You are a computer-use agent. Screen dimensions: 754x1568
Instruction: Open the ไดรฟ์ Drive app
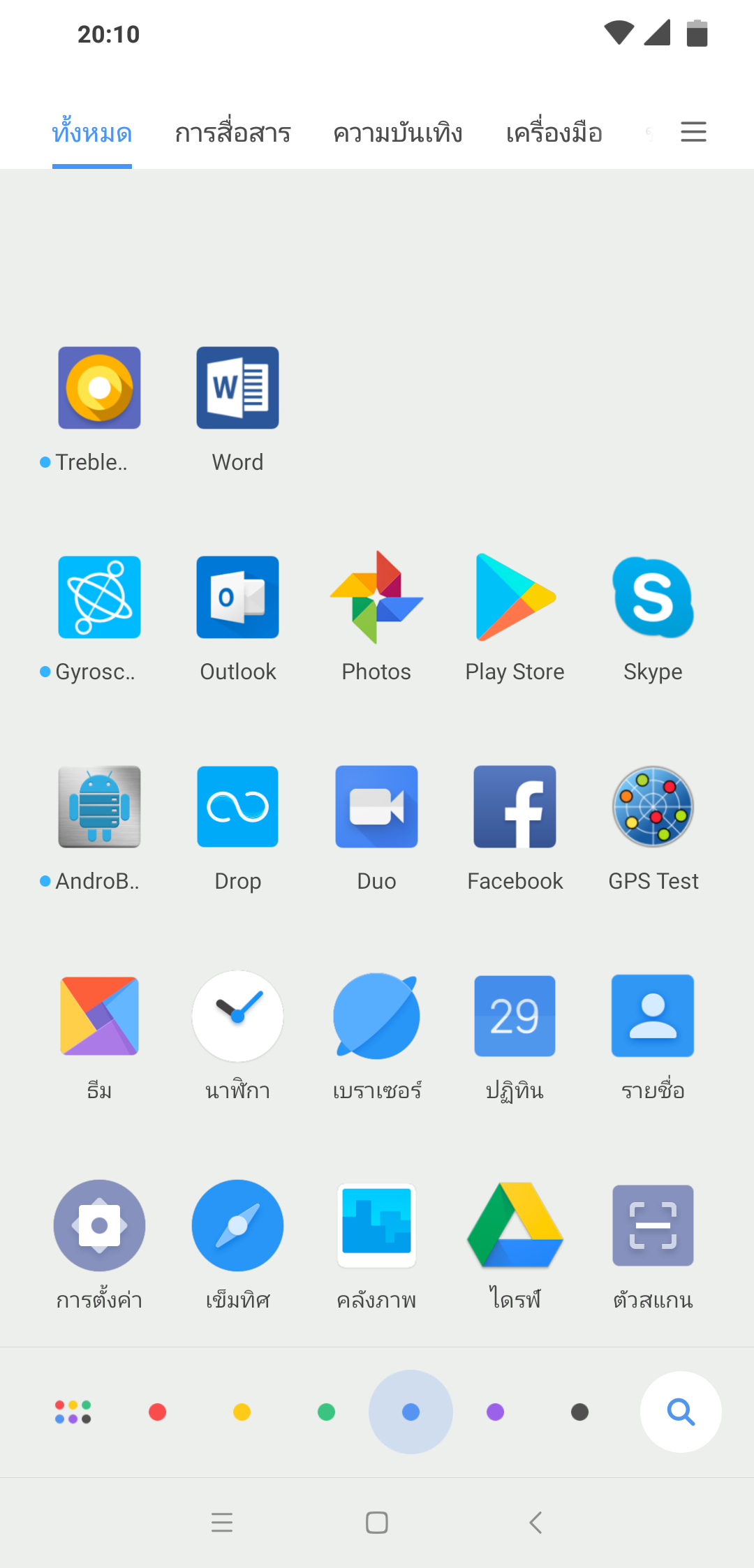(x=515, y=1226)
